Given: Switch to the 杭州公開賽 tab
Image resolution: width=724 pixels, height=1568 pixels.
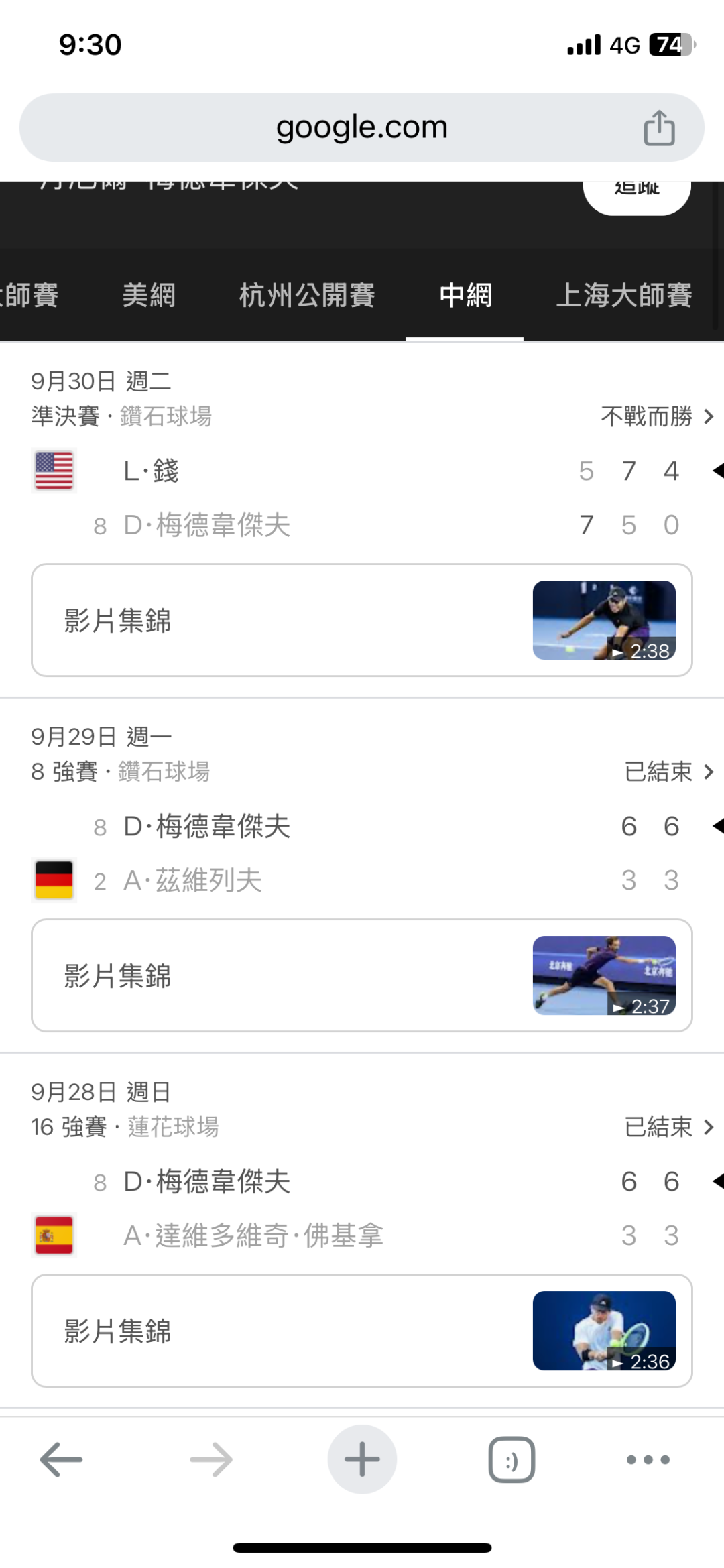Looking at the screenshot, I should click(x=307, y=295).
